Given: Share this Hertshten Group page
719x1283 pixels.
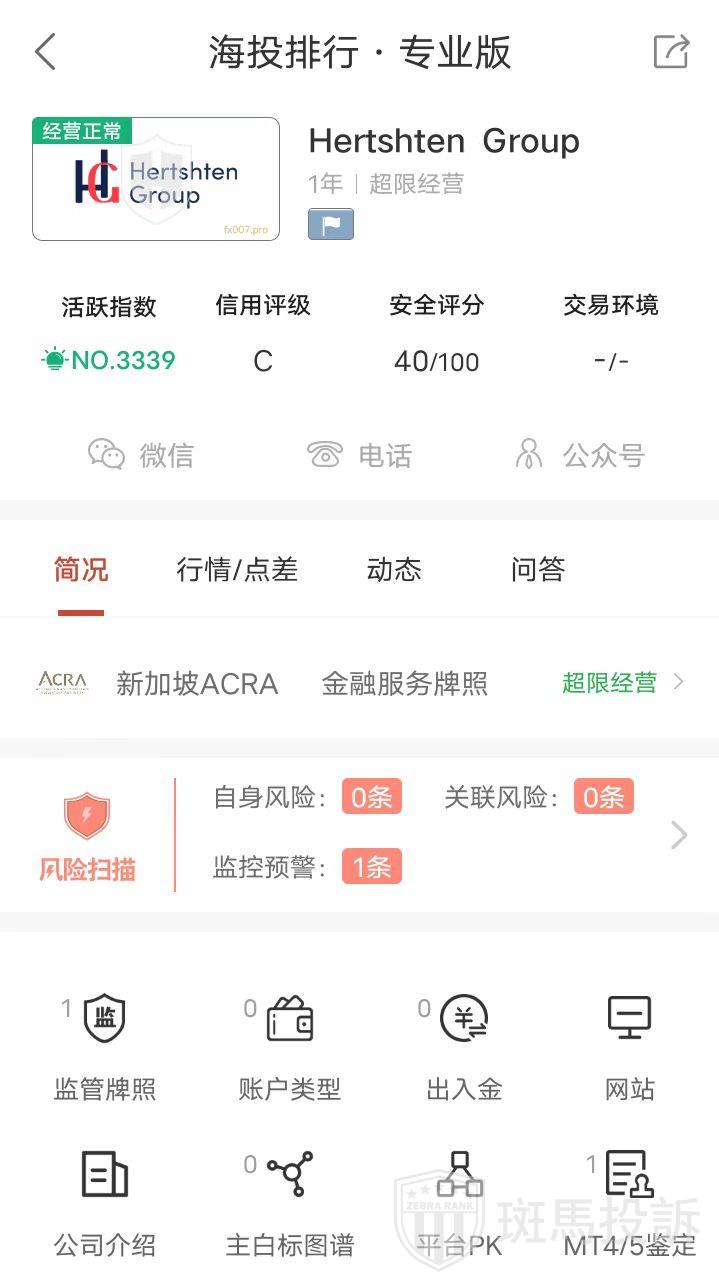Looking at the screenshot, I should point(671,52).
